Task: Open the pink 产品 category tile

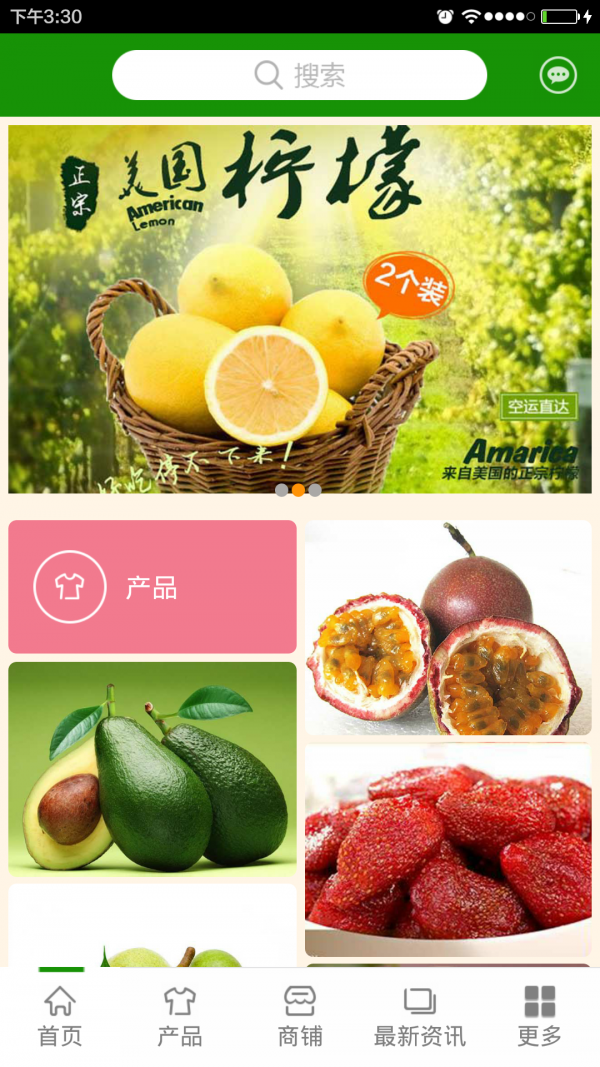Action: tap(152, 587)
